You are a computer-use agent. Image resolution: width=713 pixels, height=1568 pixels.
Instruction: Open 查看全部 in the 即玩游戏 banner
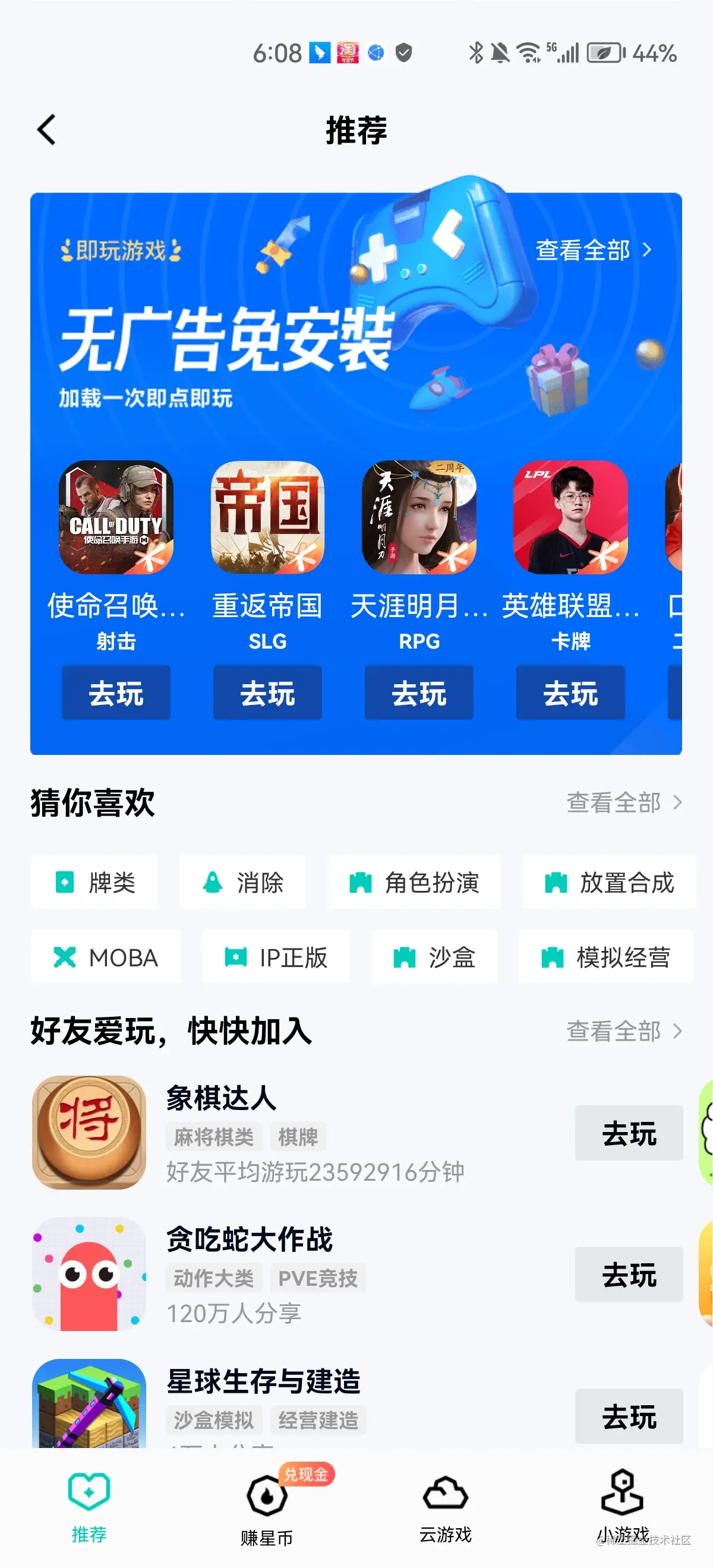[593, 249]
